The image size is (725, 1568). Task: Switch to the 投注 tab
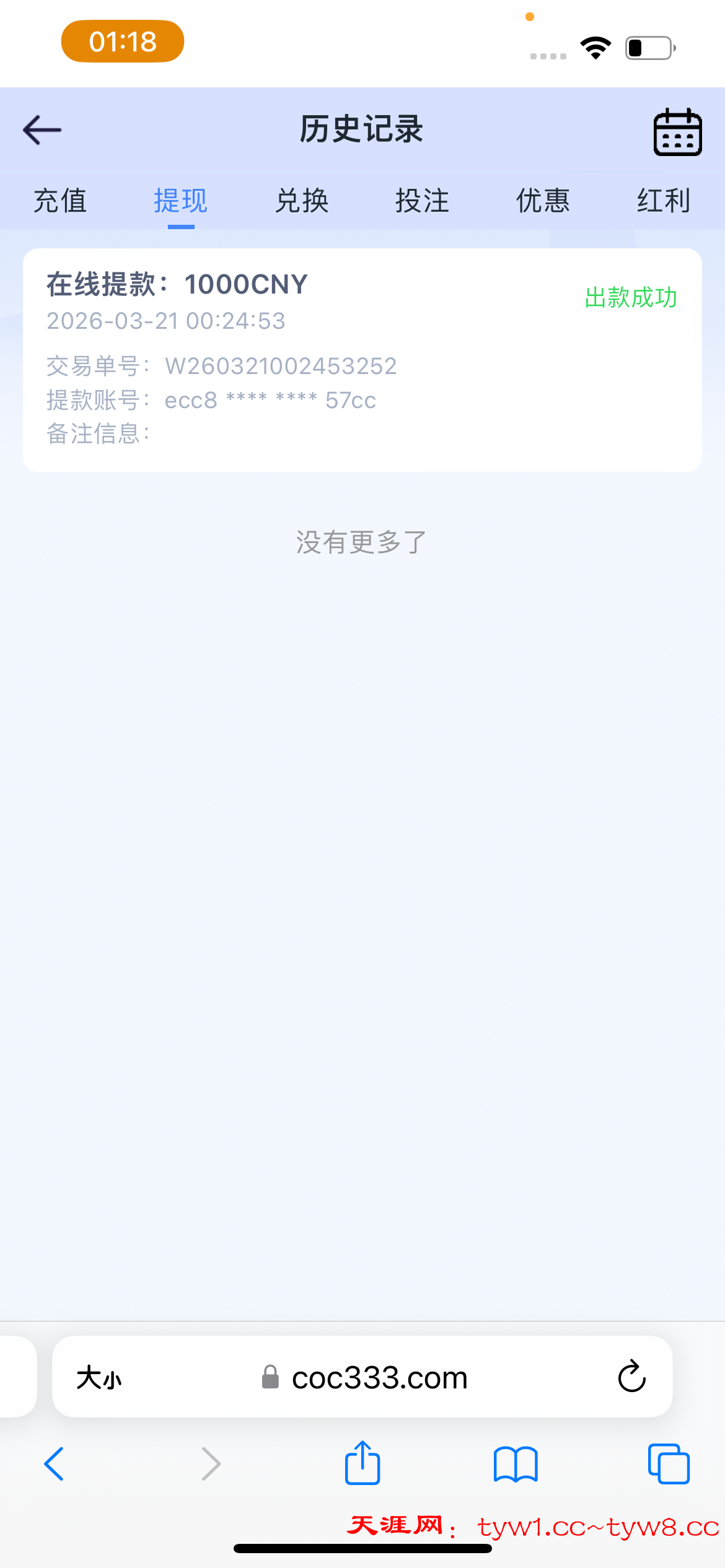click(423, 201)
